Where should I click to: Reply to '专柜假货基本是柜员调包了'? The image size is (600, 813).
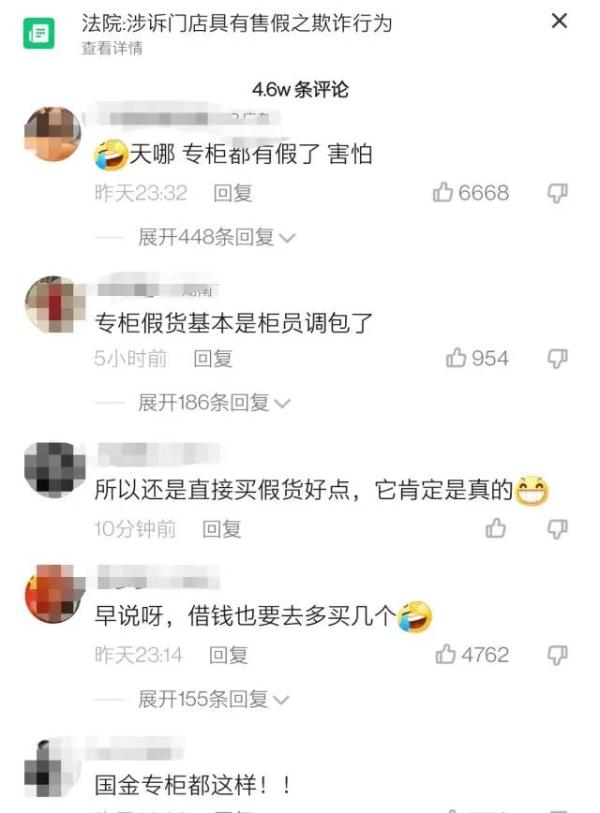[213, 358]
